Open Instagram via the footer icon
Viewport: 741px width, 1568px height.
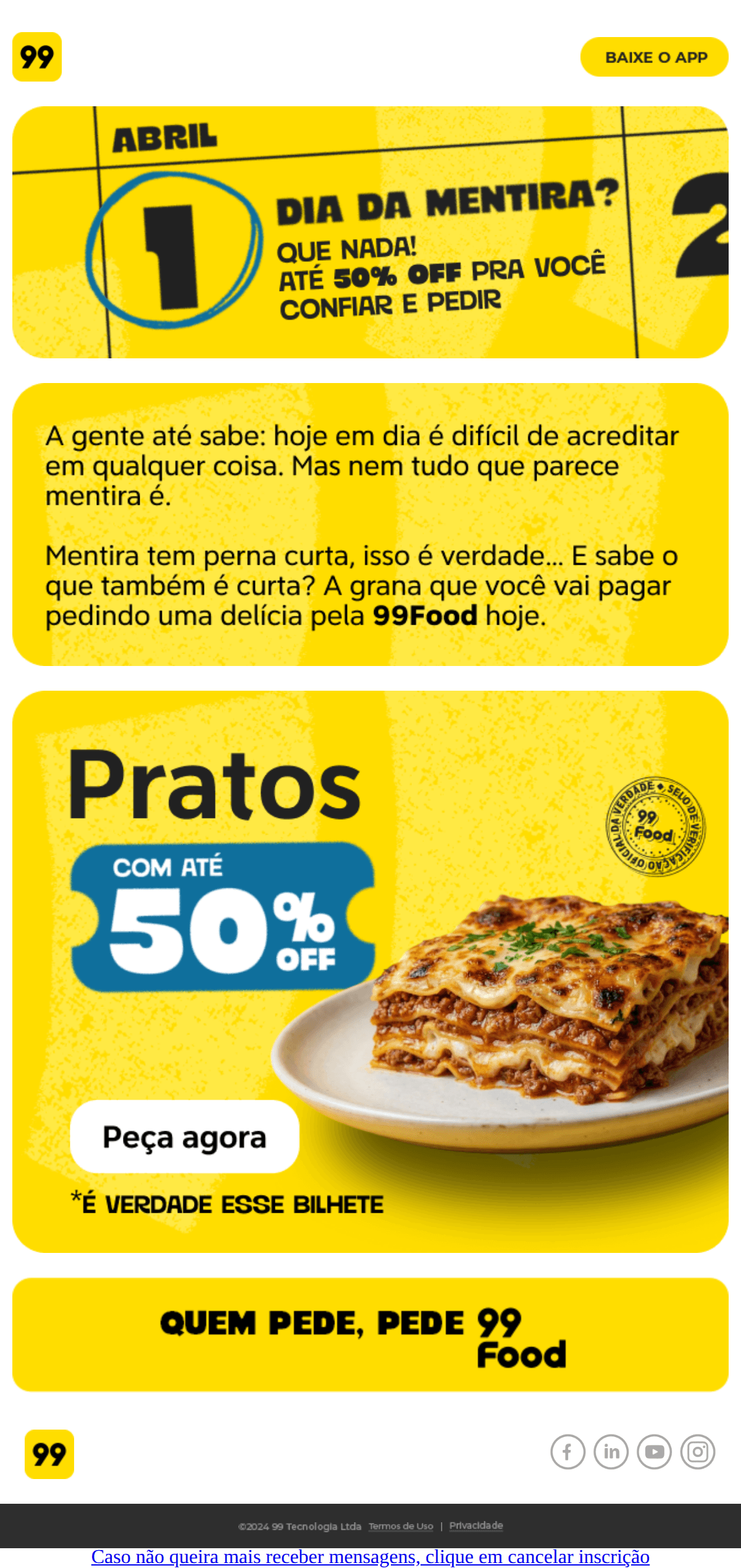coord(697,1451)
